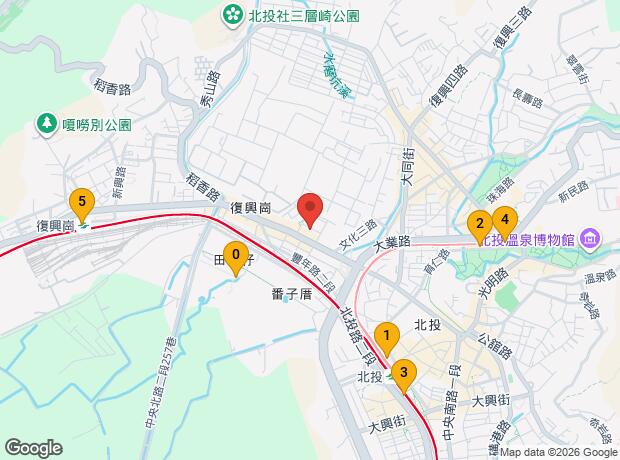
Task: Open 北投溫泉博物館 museum place icon
Action: [590, 238]
